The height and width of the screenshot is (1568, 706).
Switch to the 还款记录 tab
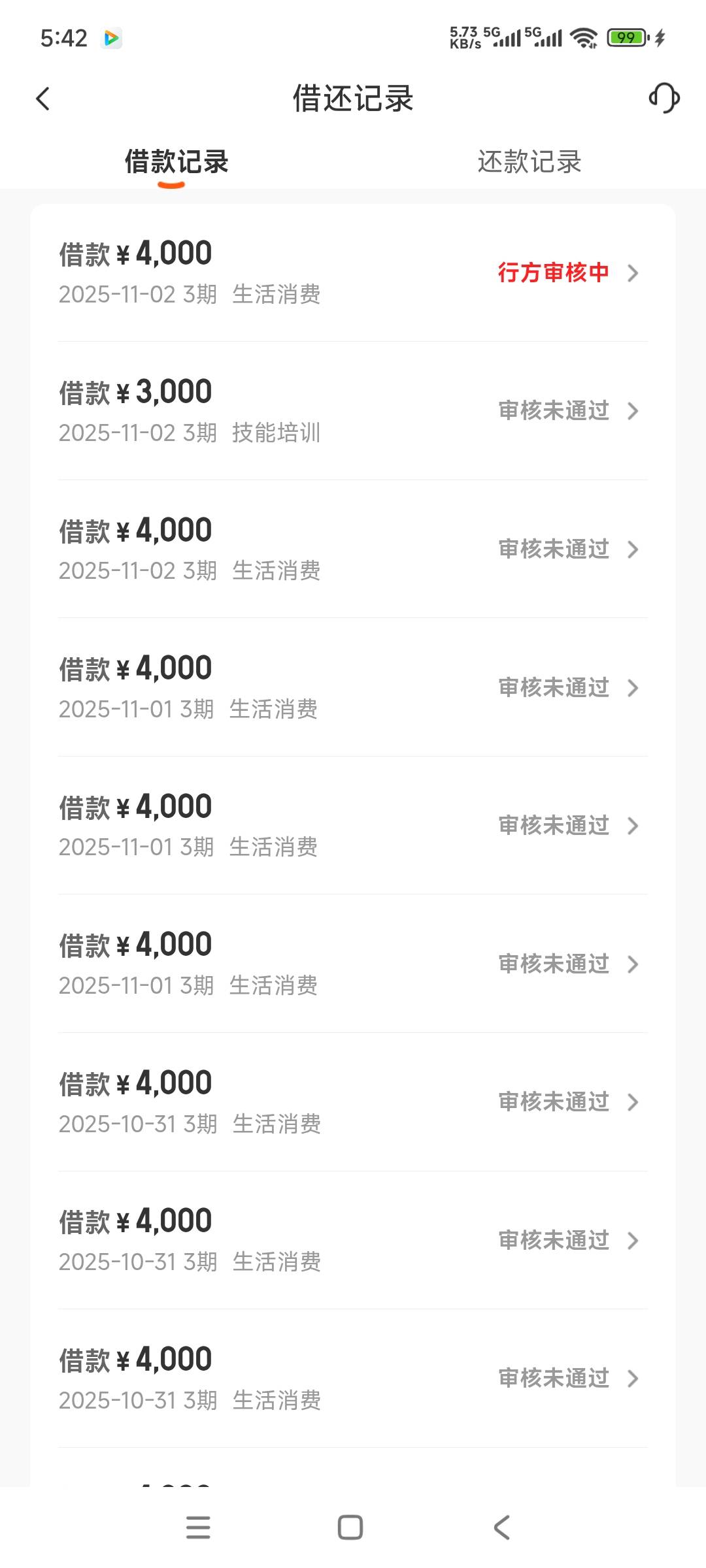(x=529, y=162)
